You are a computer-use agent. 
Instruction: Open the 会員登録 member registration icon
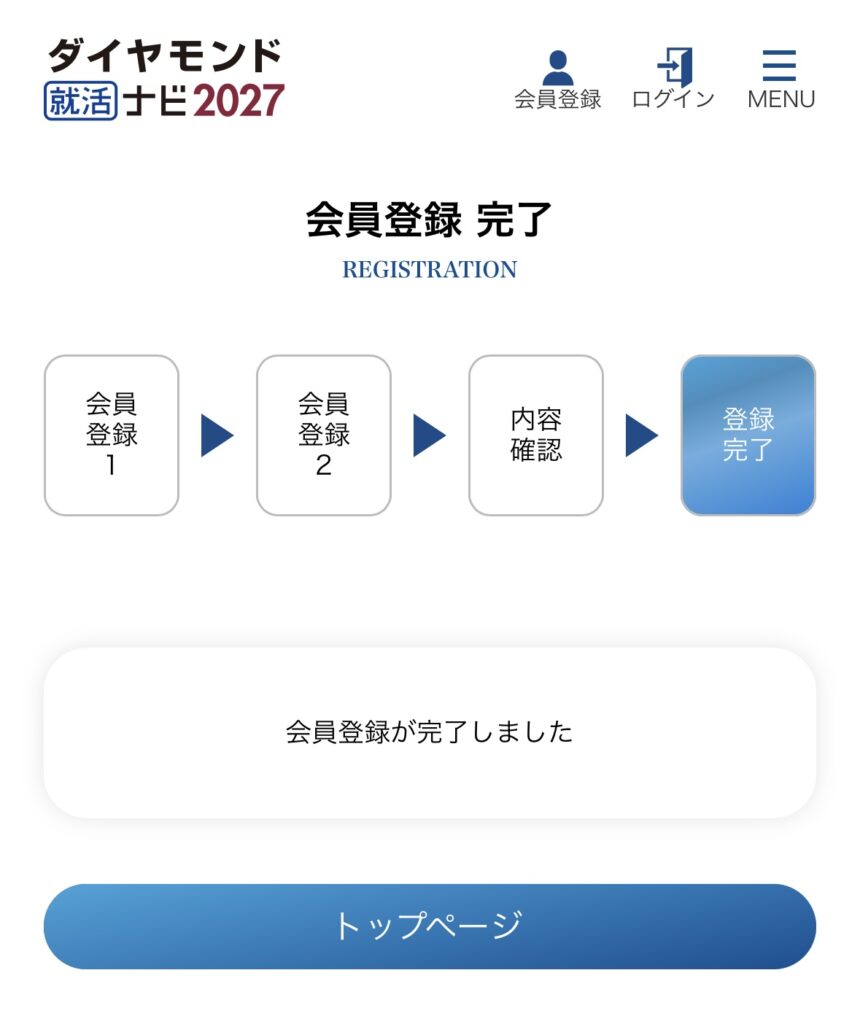click(x=557, y=78)
